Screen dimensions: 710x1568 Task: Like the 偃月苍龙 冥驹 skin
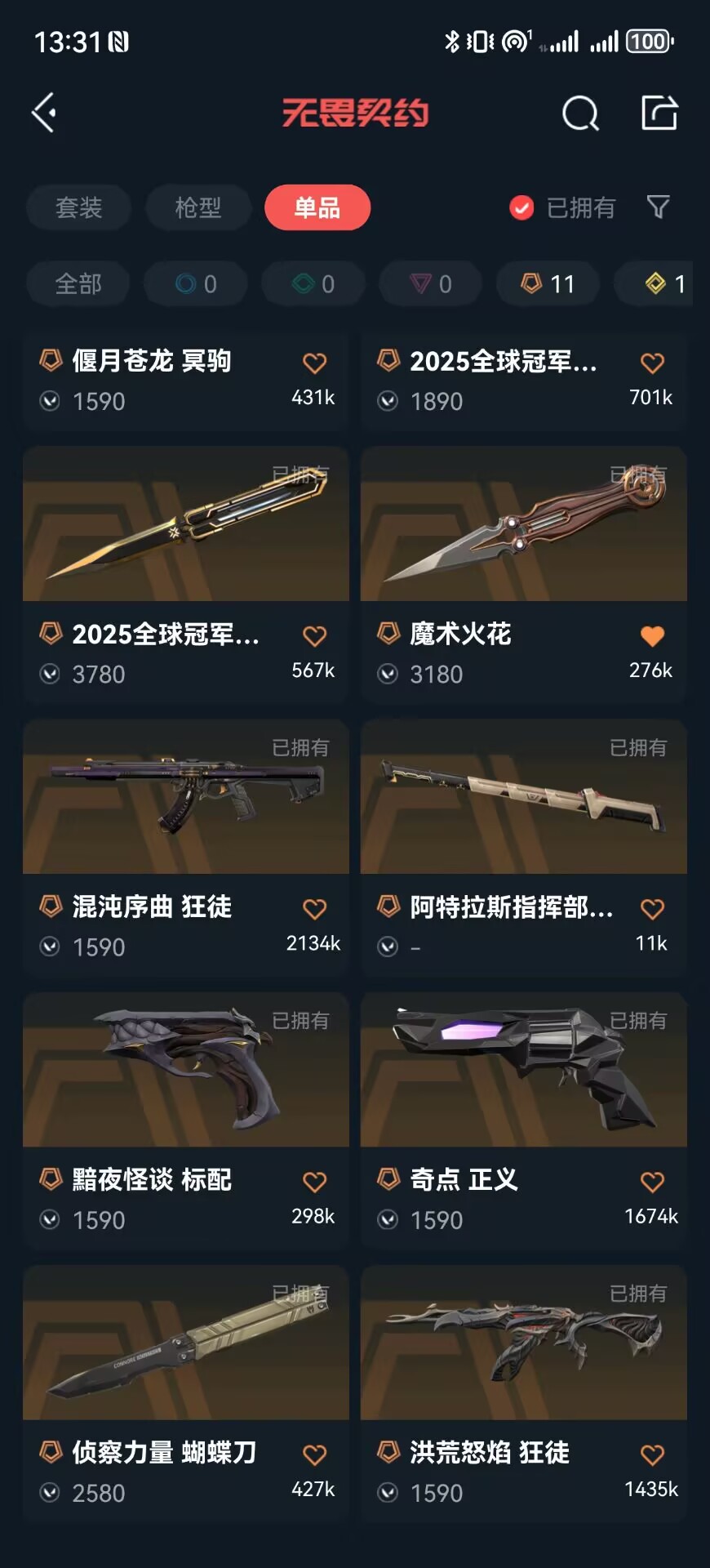coord(314,363)
